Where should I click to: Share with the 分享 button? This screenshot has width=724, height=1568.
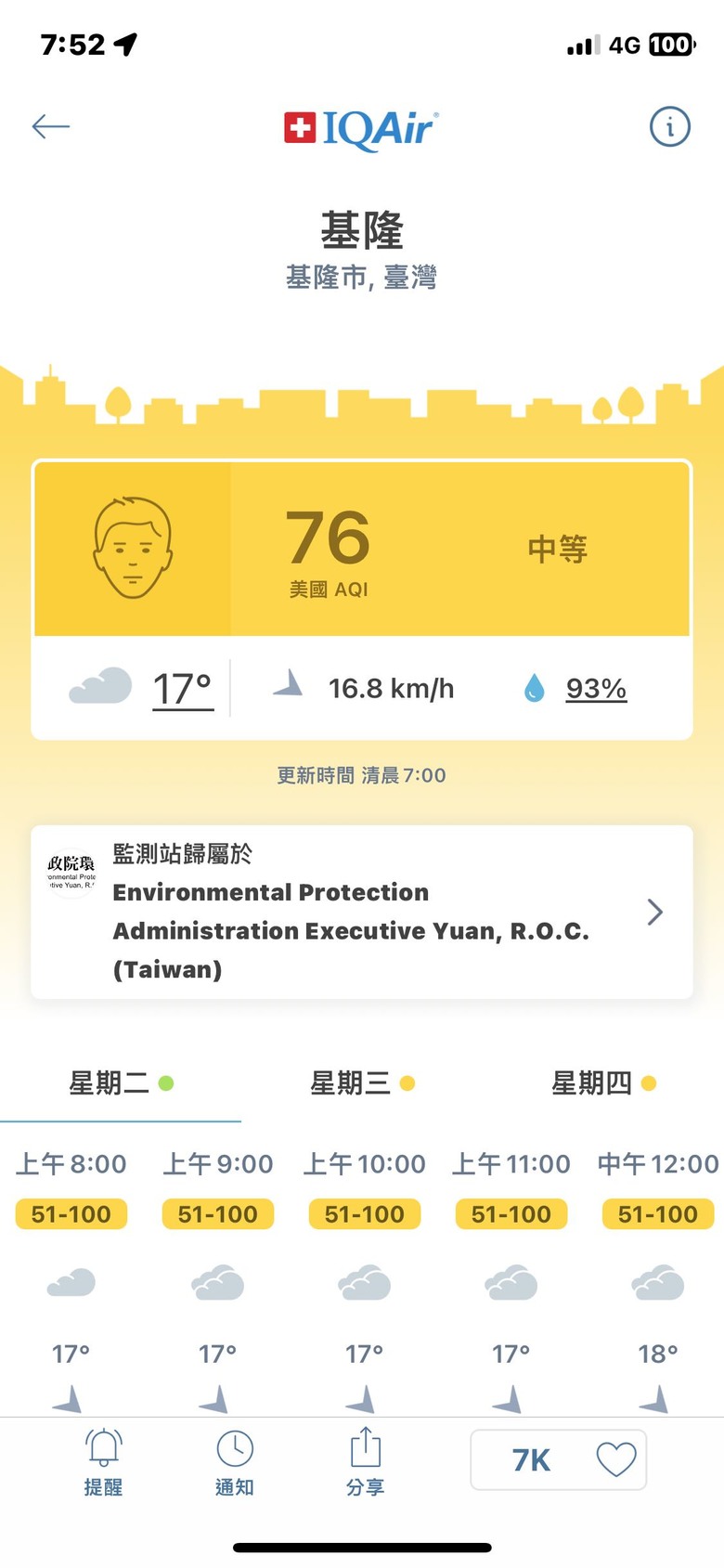pos(365,1461)
